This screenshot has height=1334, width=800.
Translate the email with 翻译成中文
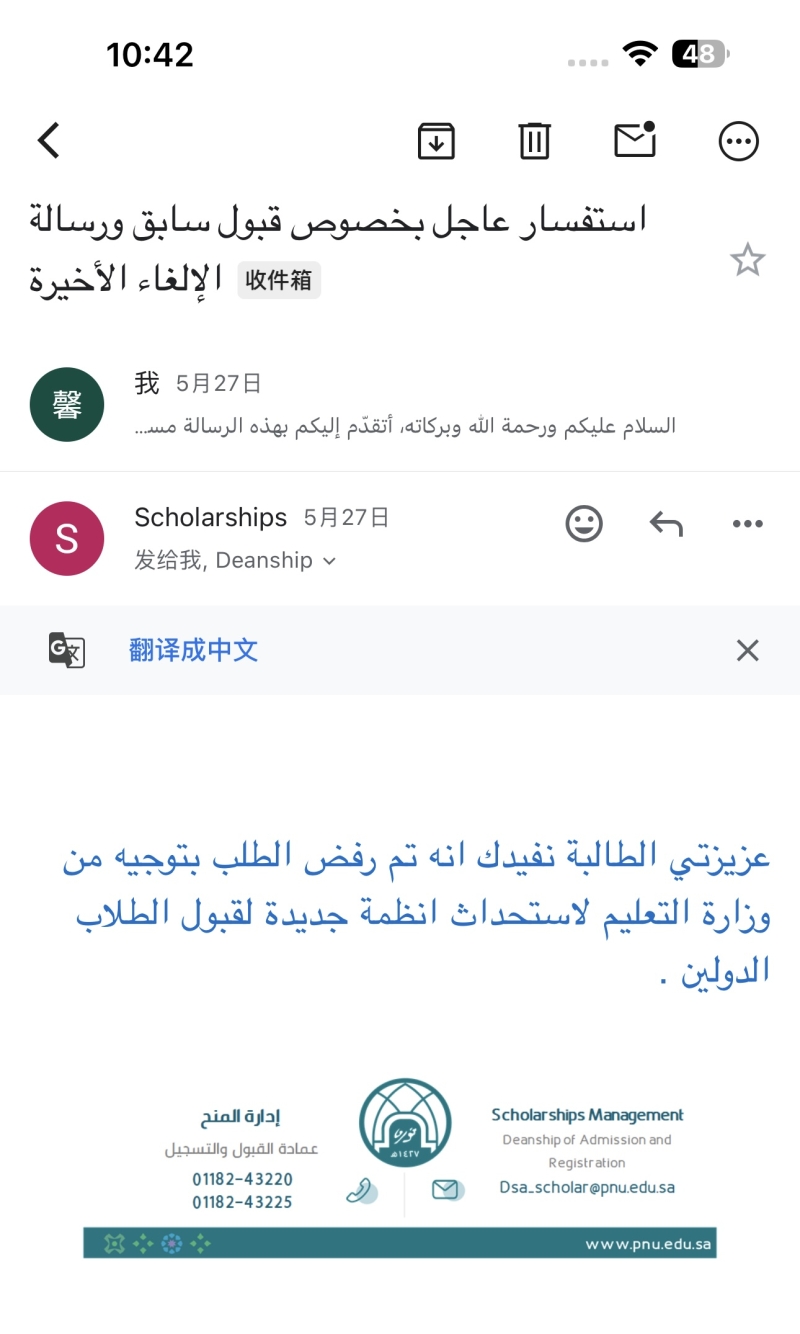click(x=193, y=650)
